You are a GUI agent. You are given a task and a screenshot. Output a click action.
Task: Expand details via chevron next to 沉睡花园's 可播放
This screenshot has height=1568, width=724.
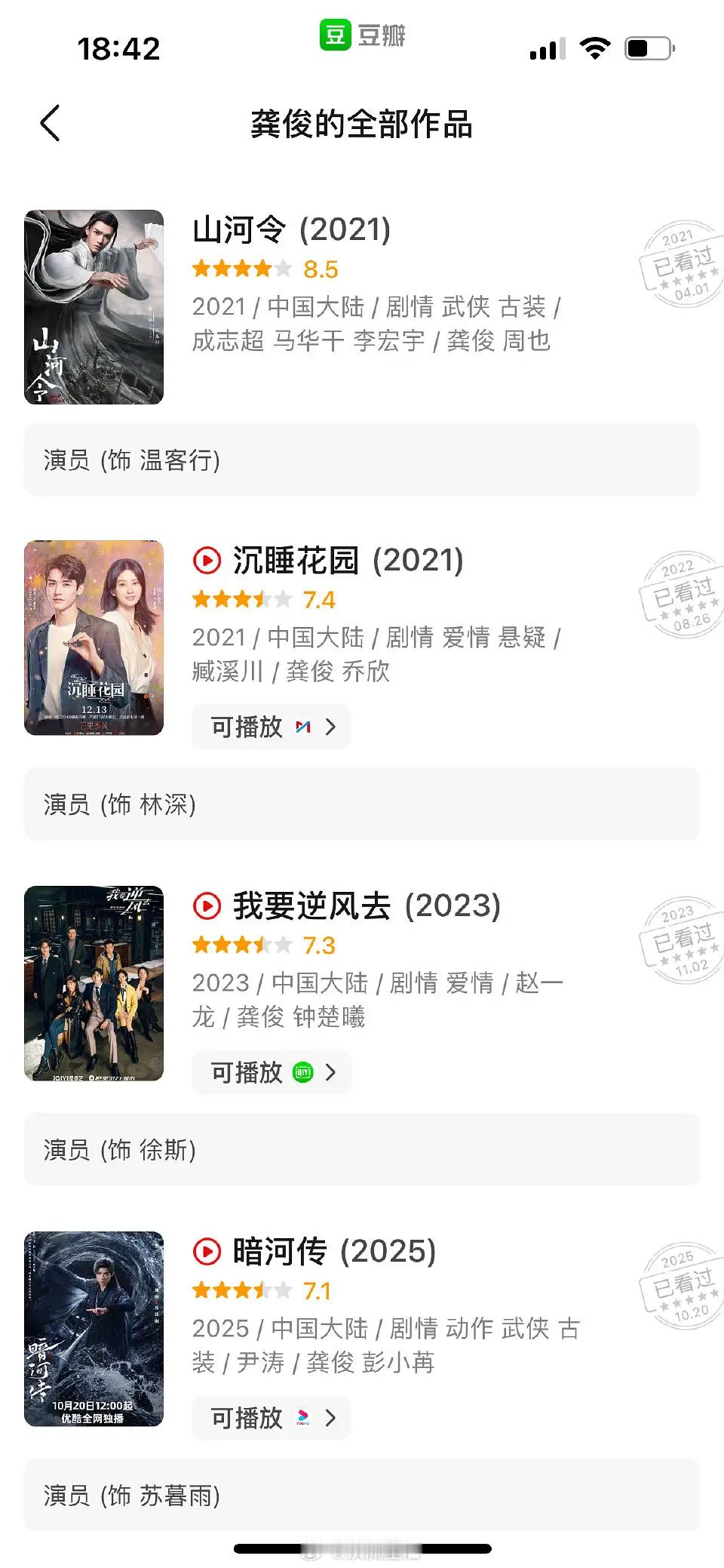pos(330,727)
